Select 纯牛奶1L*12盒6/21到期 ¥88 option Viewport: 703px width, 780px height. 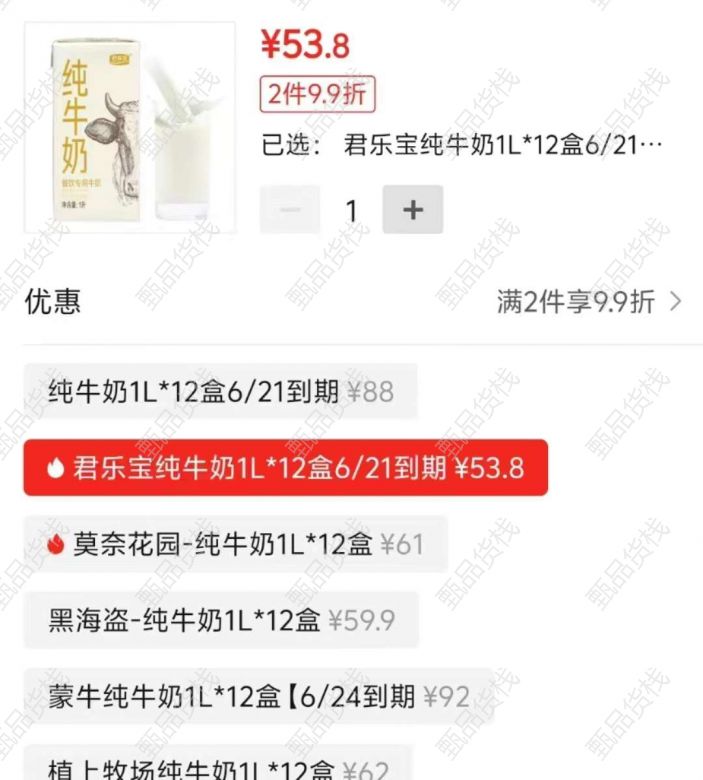point(220,392)
